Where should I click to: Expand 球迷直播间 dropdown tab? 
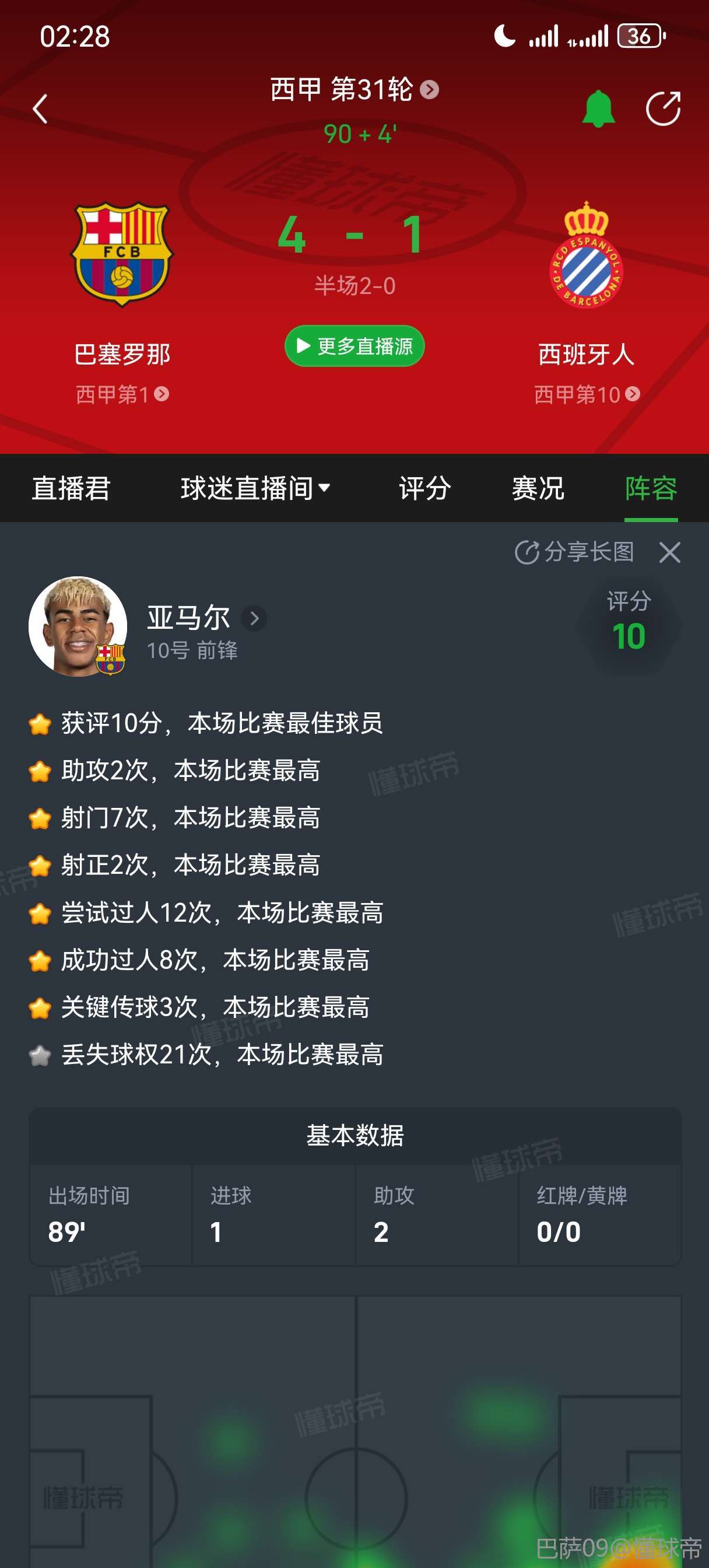(255, 488)
